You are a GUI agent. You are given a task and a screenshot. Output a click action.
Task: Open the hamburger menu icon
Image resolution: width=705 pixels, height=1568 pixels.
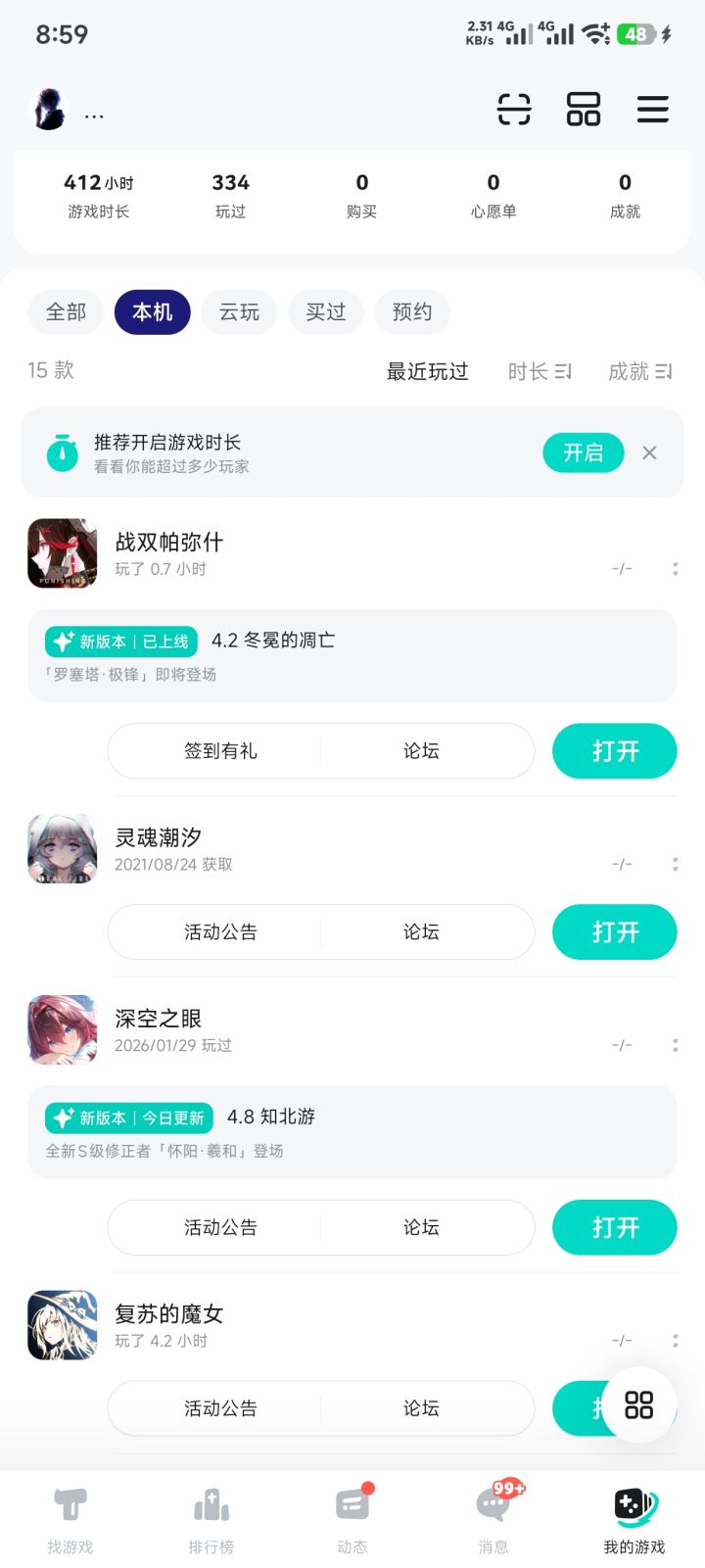[x=652, y=110]
